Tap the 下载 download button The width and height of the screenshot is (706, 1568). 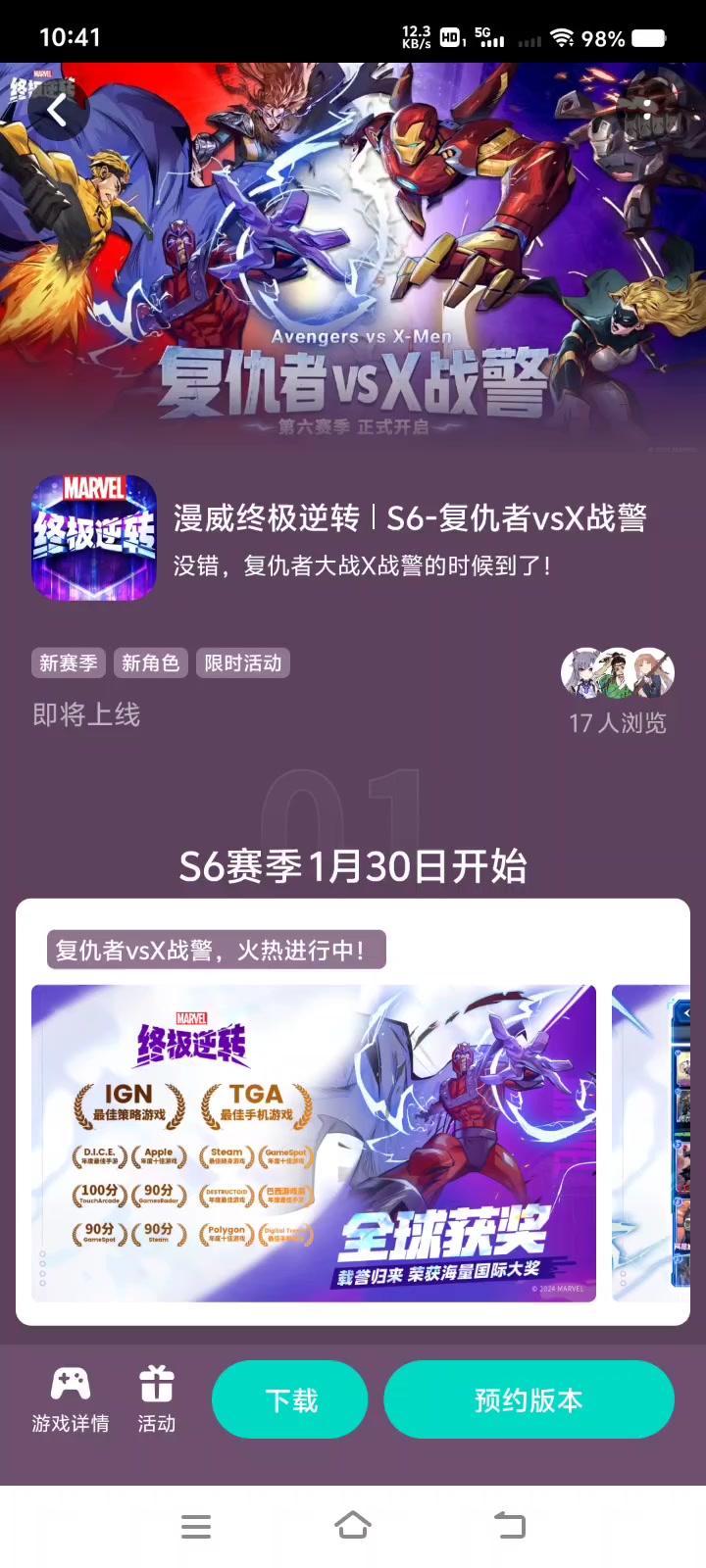[x=290, y=1399]
